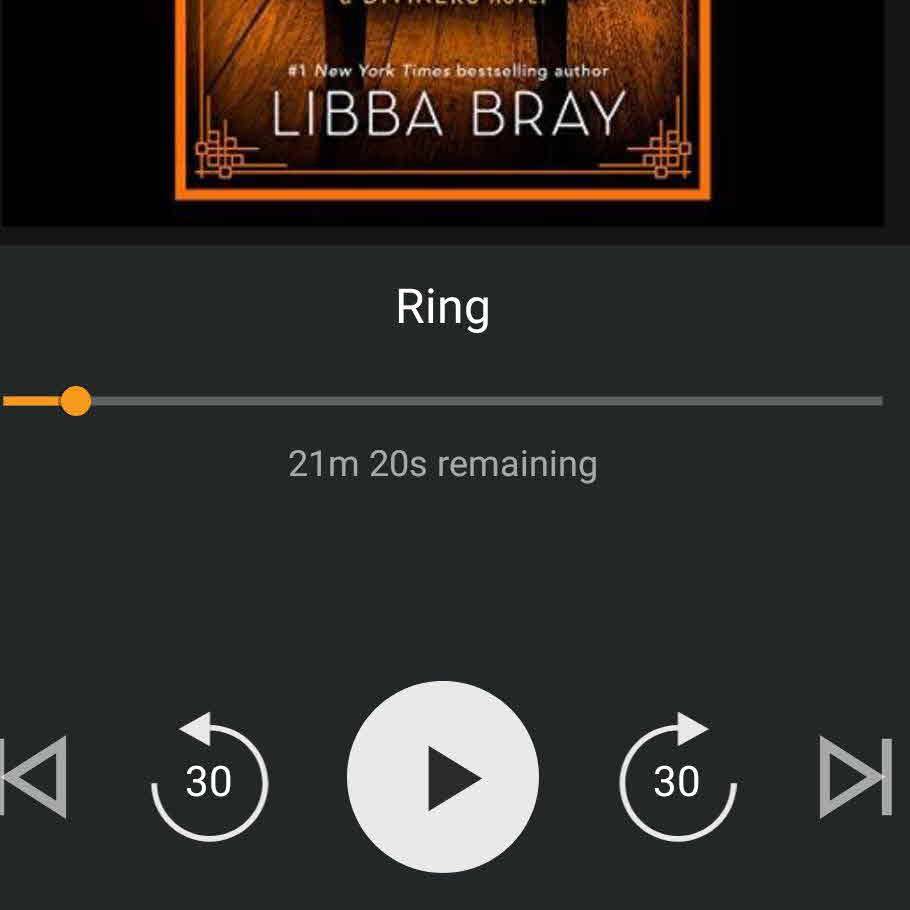Tap the orange playback progress slider
This screenshot has height=910, width=910.
[75, 402]
